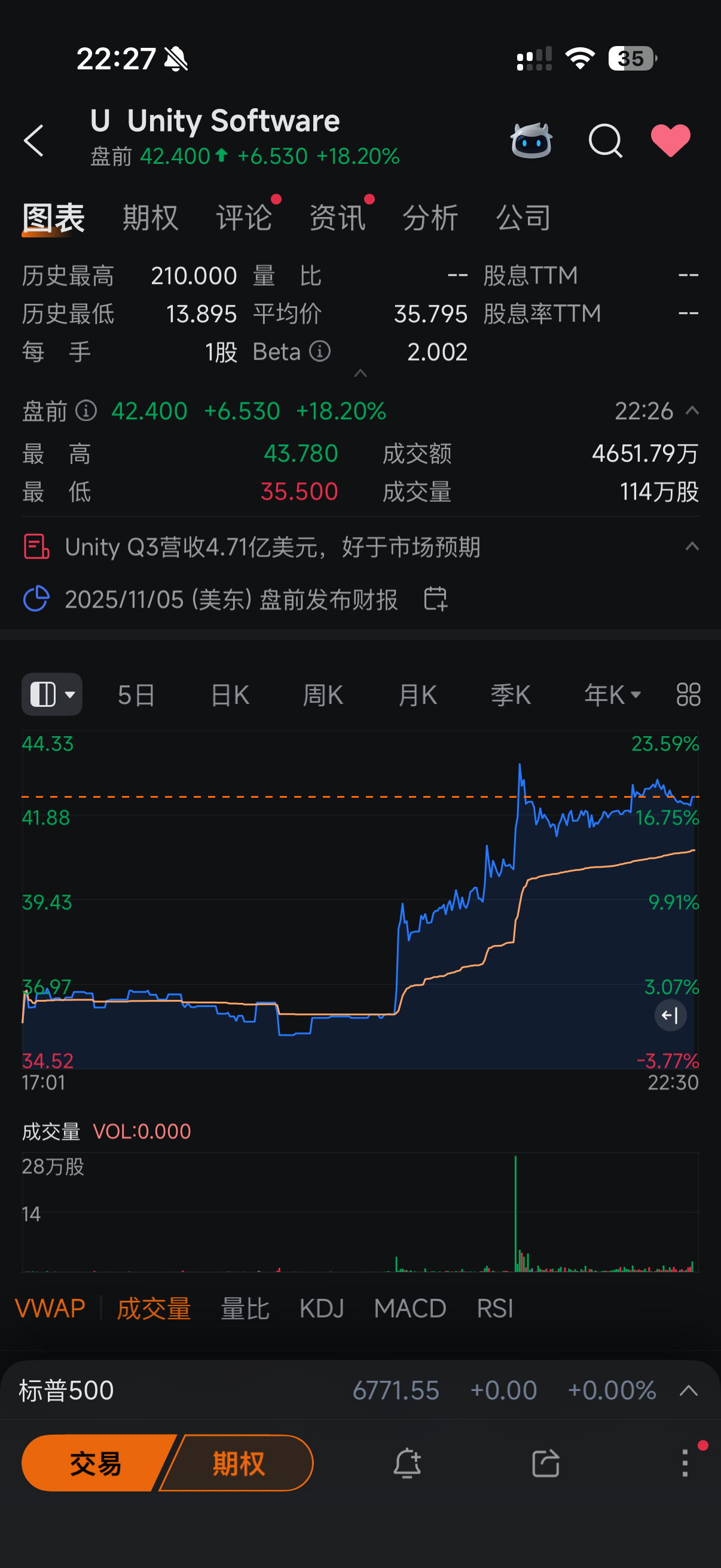This screenshot has width=721, height=1568.
Task: Select the 5日 chart period
Action: [x=136, y=694]
